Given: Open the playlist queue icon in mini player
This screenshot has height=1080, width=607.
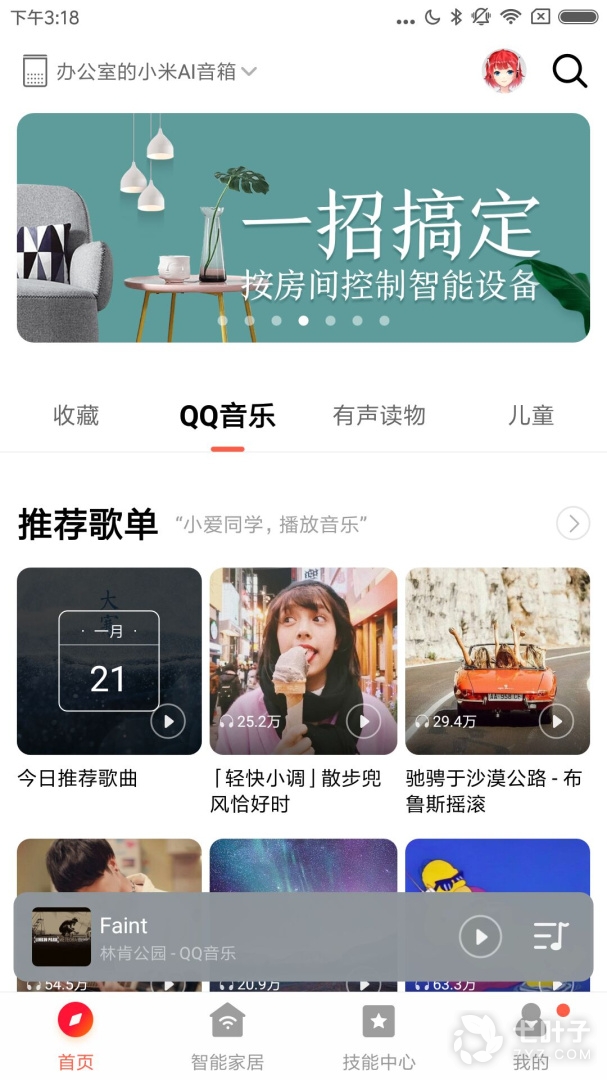Looking at the screenshot, I should pyautogui.click(x=550, y=937).
